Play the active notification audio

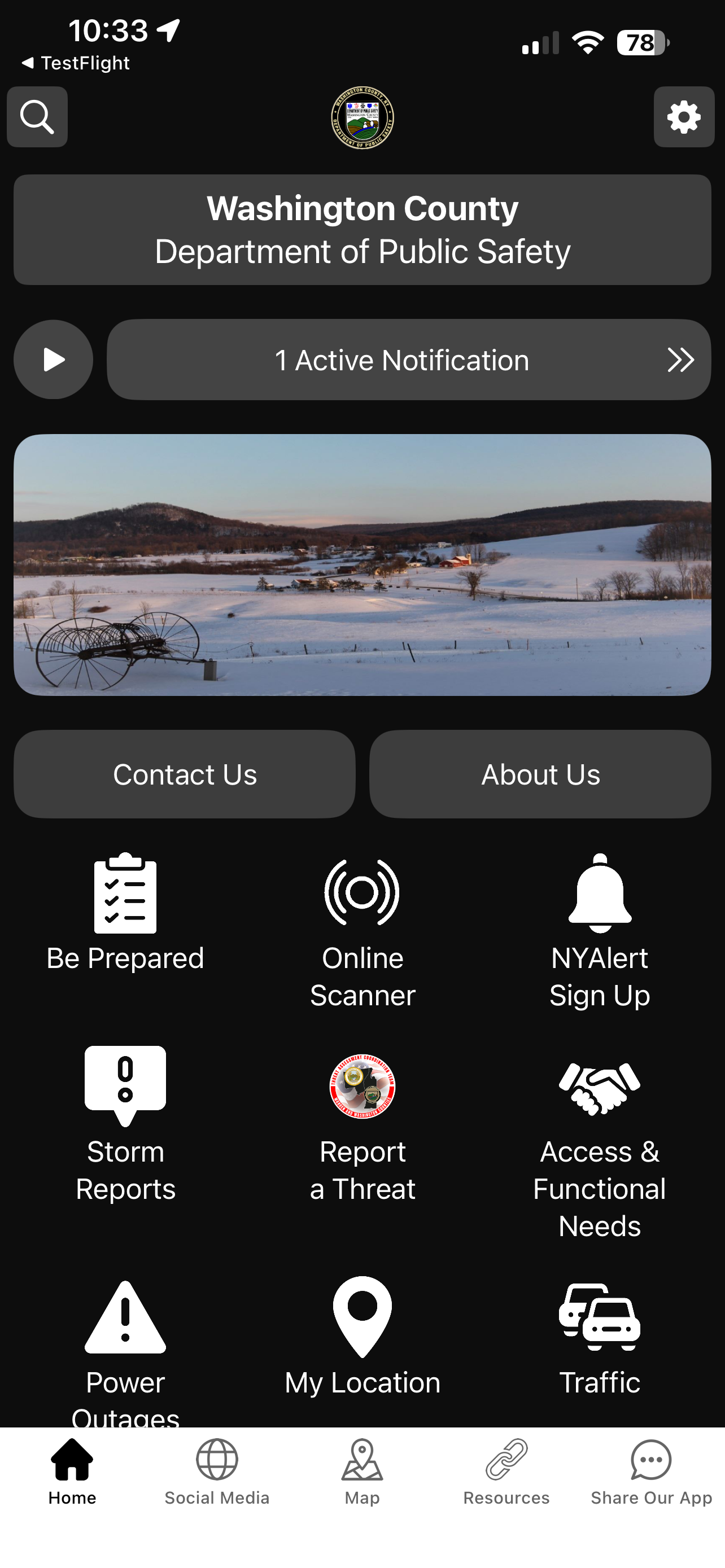pyautogui.click(x=53, y=359)
